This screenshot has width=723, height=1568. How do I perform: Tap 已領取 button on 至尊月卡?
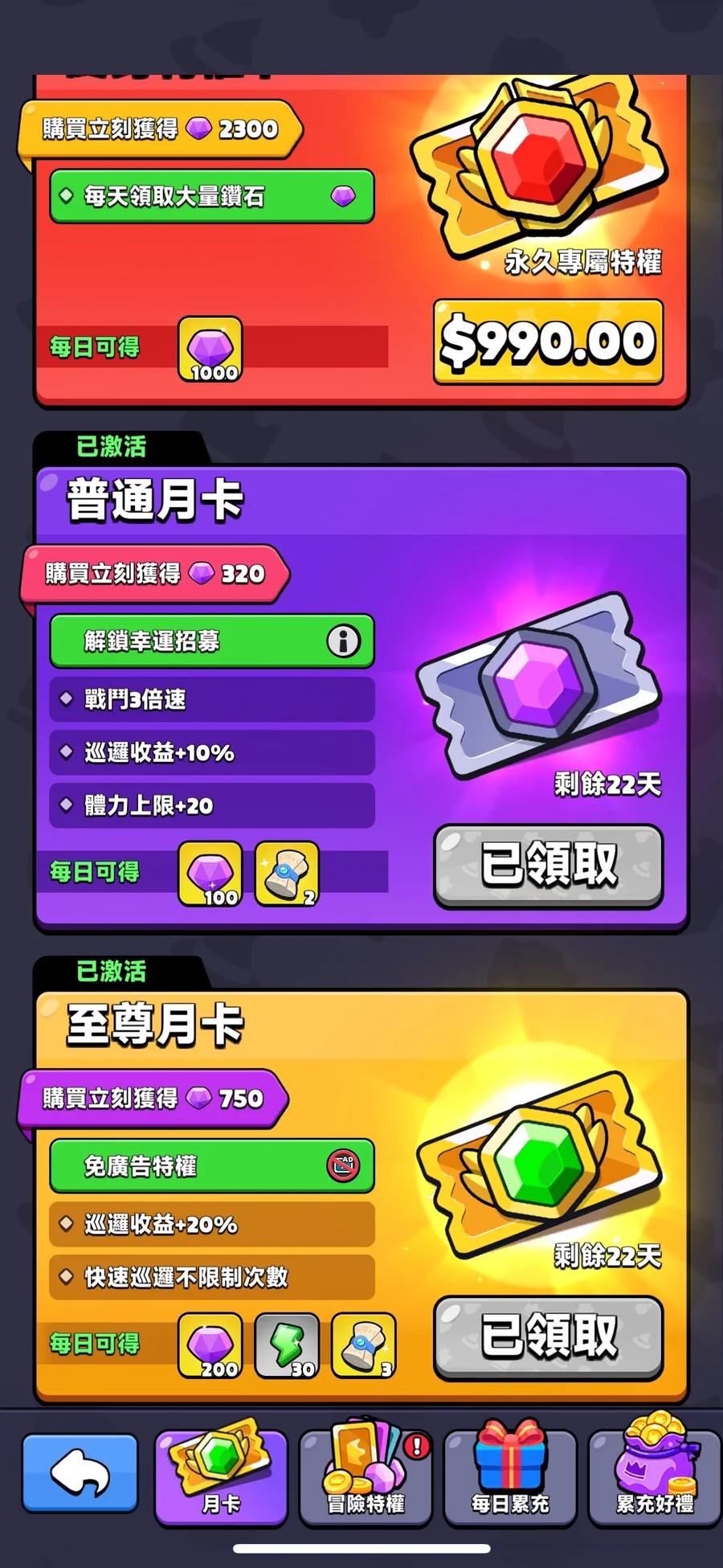[x=548, y=1337]
